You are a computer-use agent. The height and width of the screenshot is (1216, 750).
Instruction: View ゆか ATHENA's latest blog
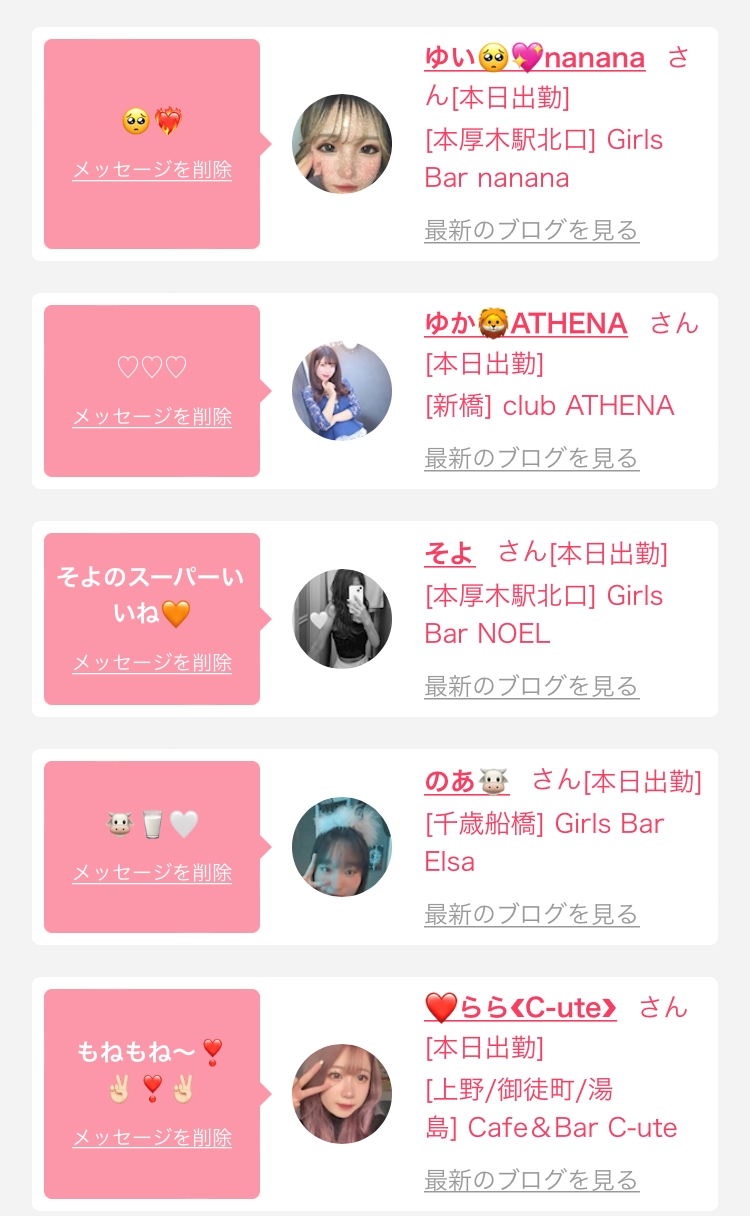(532, 459)
